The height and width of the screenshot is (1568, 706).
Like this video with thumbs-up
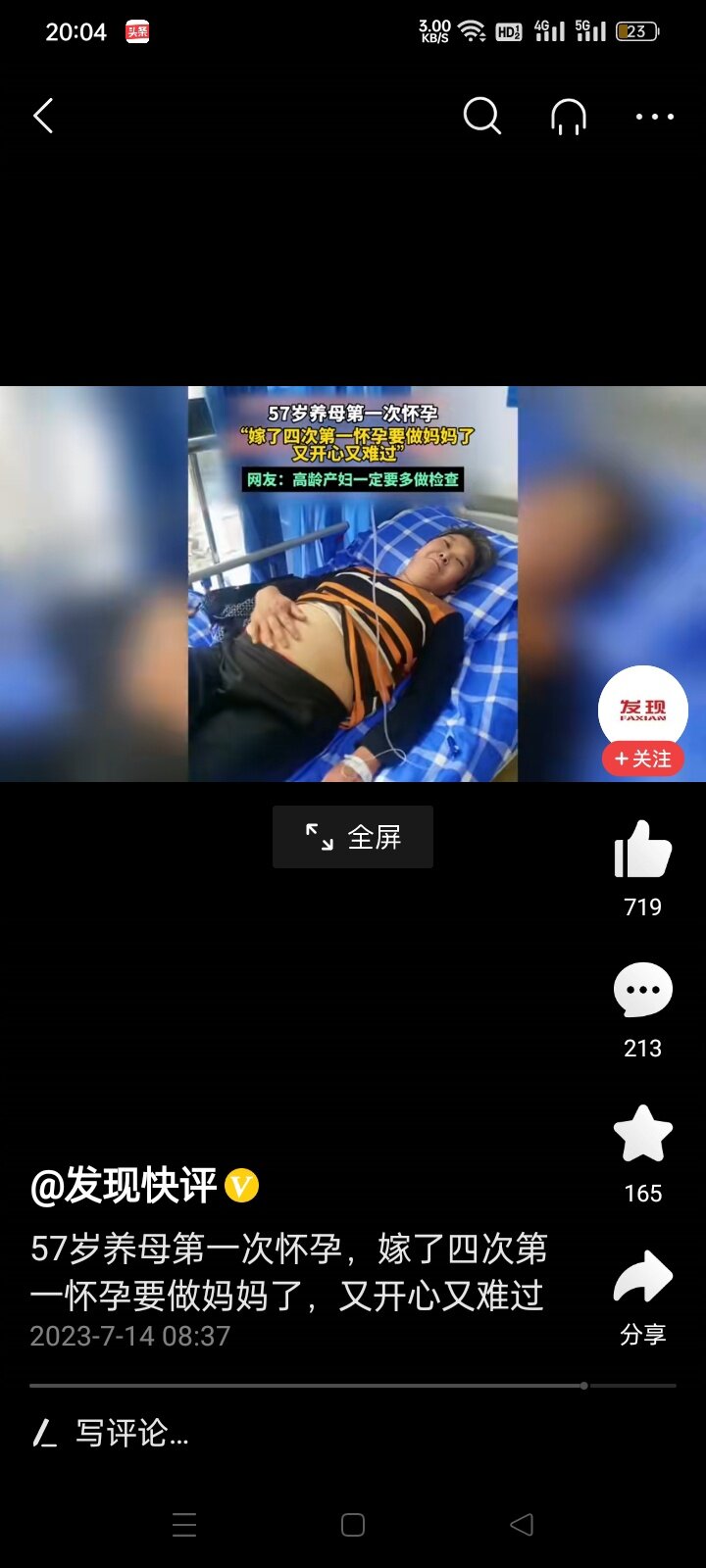click(642, 850)
